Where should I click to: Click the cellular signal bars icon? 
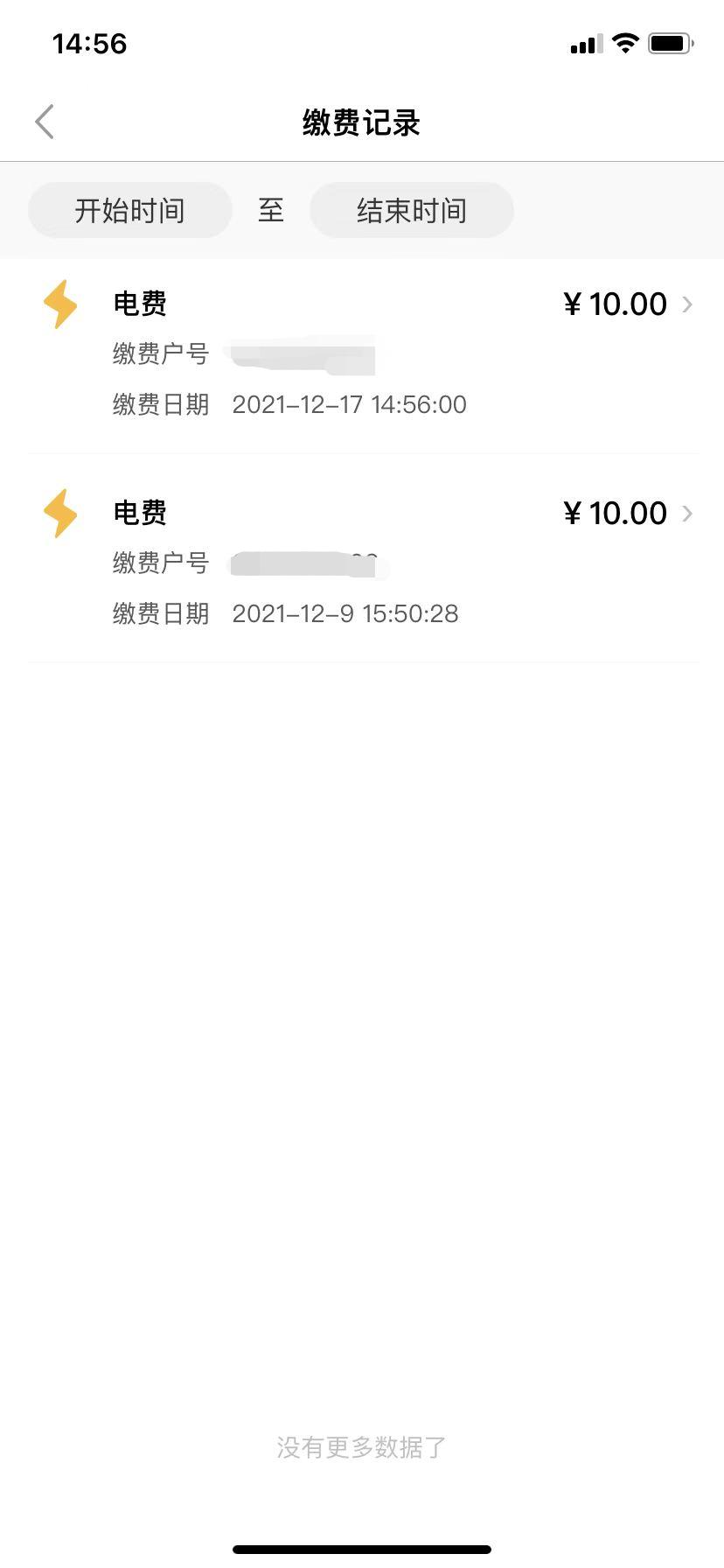coord(585,42)
